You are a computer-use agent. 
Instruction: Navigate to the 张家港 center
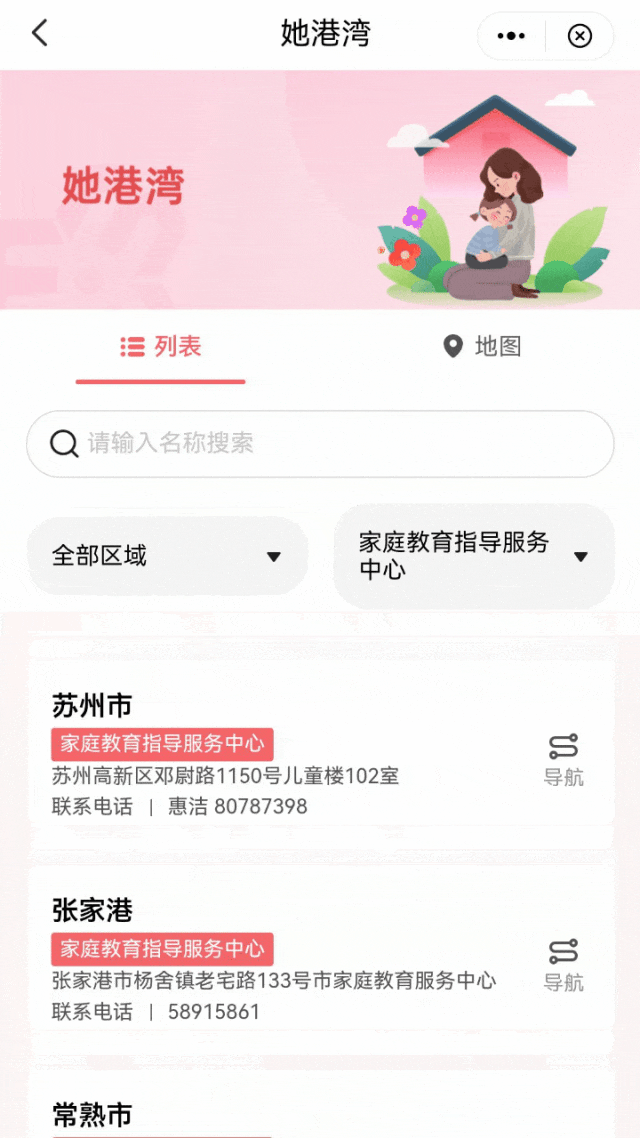tap(563, 964)
